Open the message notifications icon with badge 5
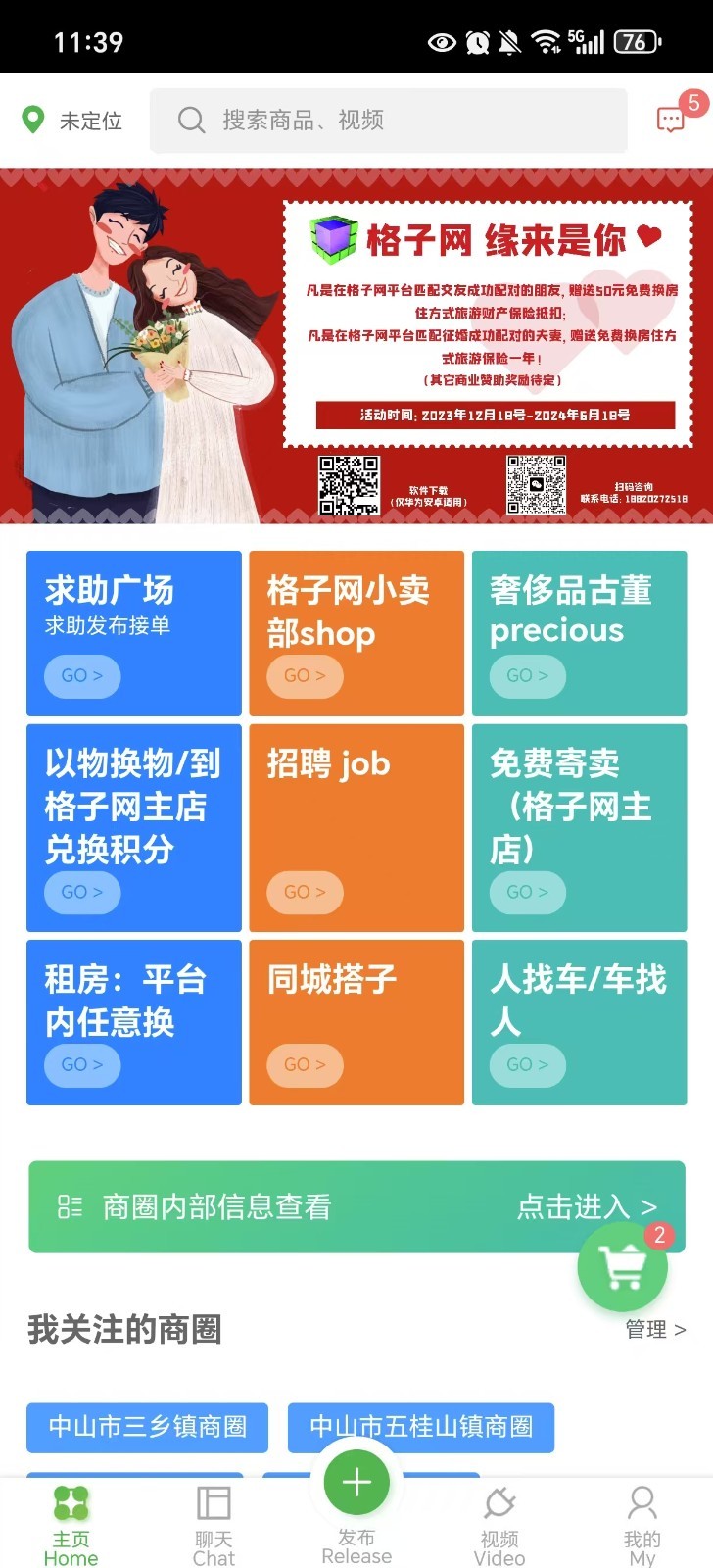Image resolution: width=713 pixels, height=1568 pixels. pyautogui.click(x=672, y=120)
